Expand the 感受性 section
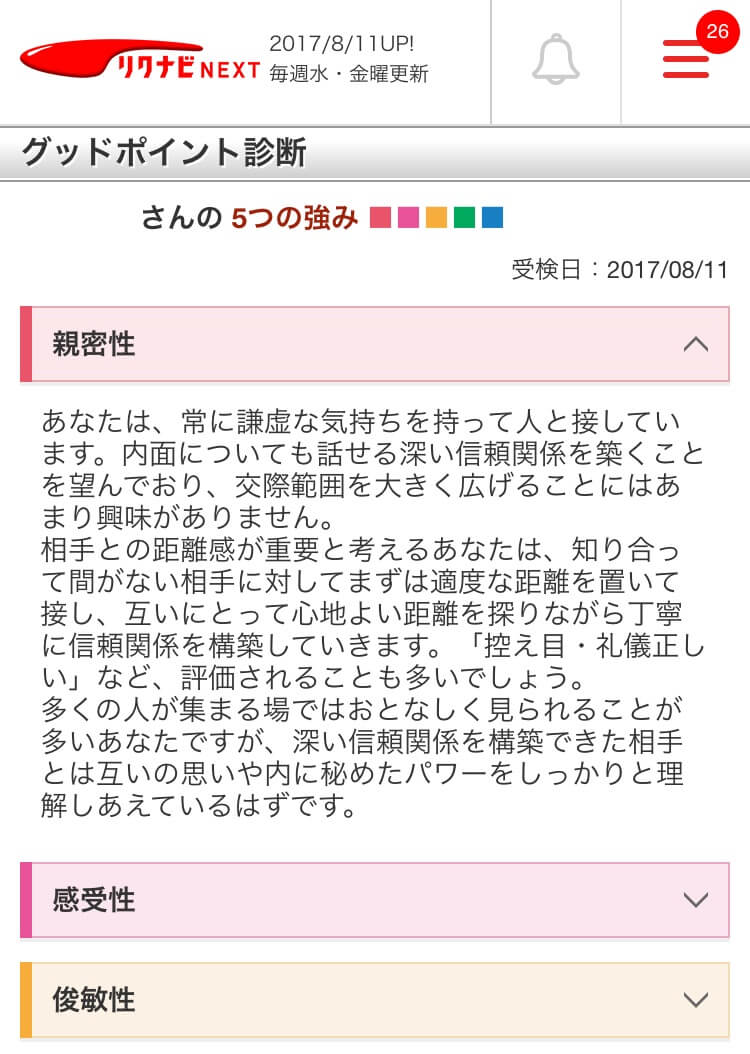 695,900
